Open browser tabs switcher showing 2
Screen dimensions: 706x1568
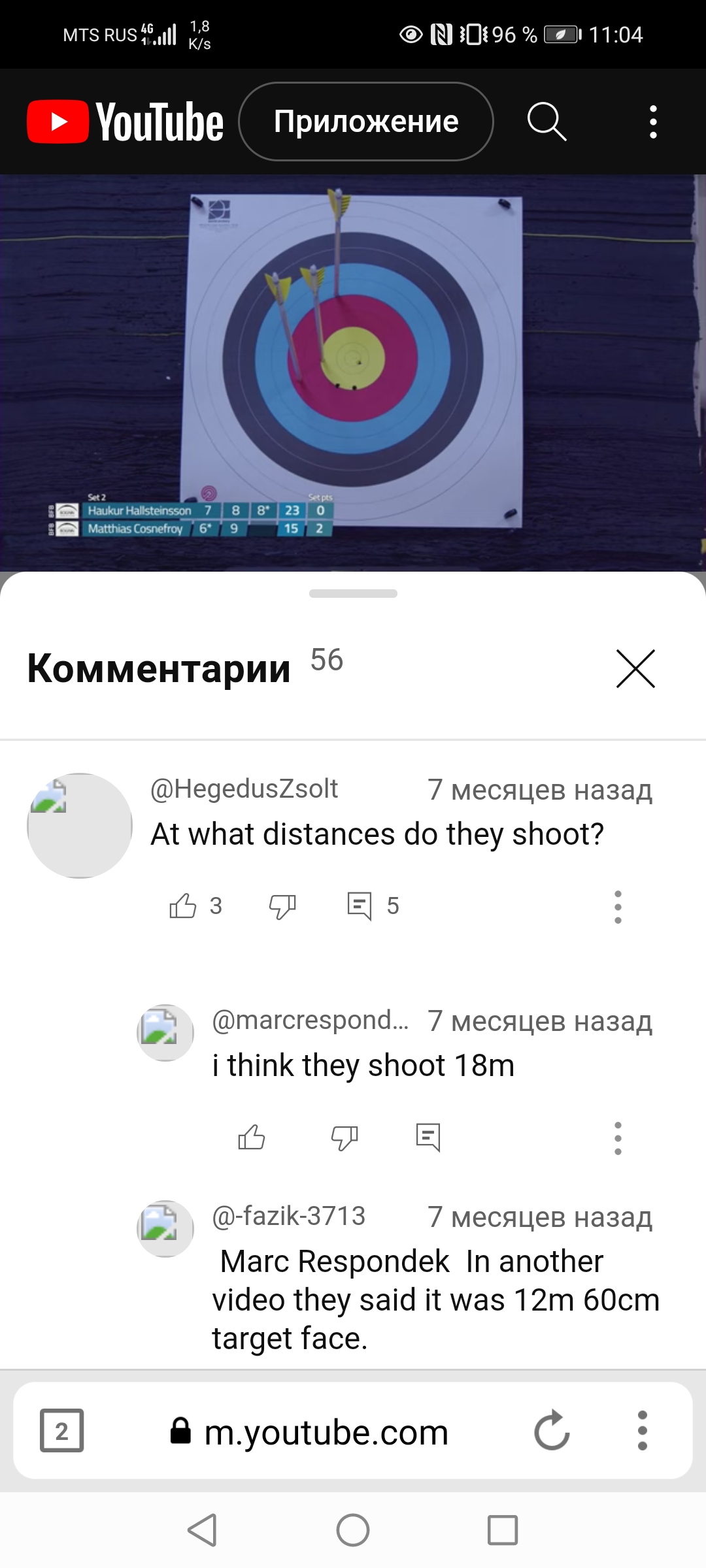point(61,1430)
